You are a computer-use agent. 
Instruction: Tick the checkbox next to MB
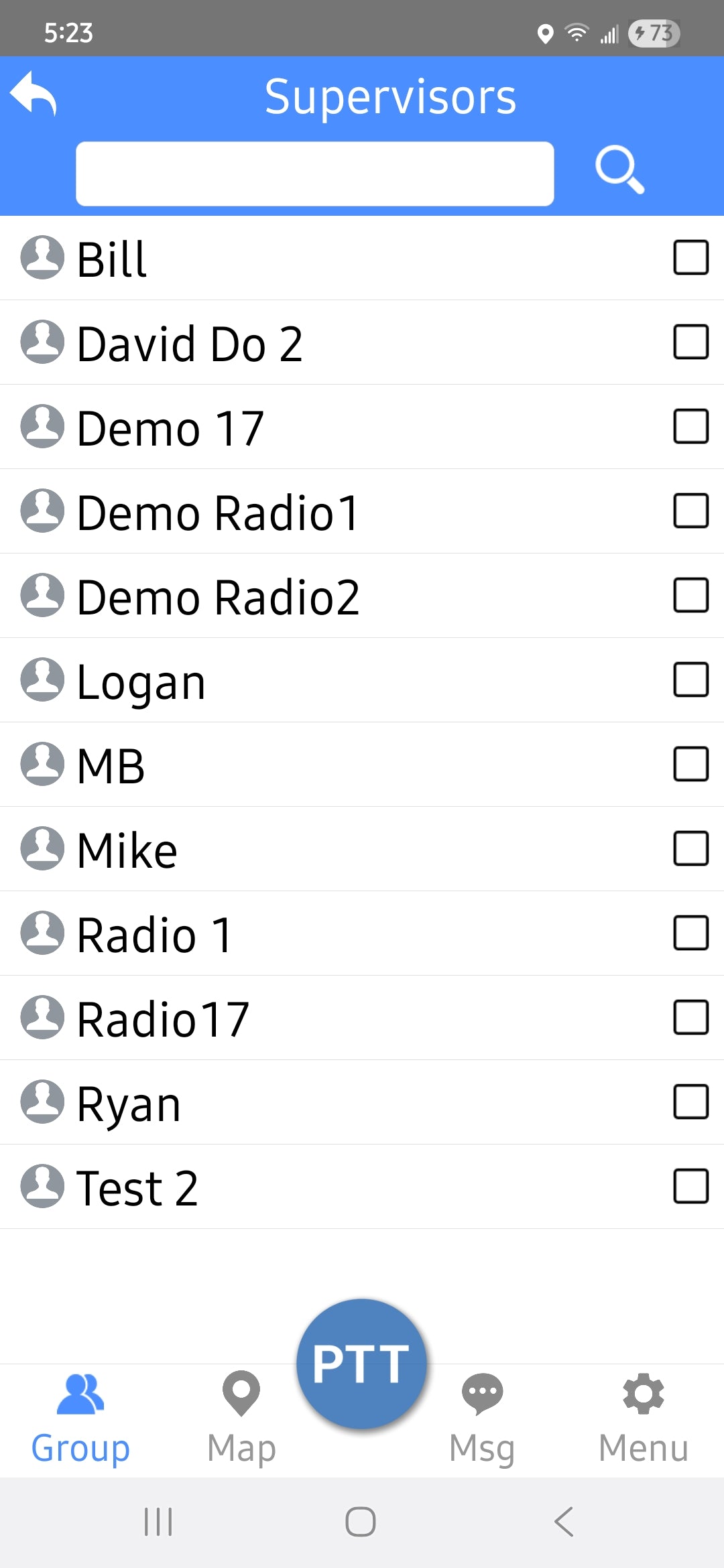click(690, 765)
